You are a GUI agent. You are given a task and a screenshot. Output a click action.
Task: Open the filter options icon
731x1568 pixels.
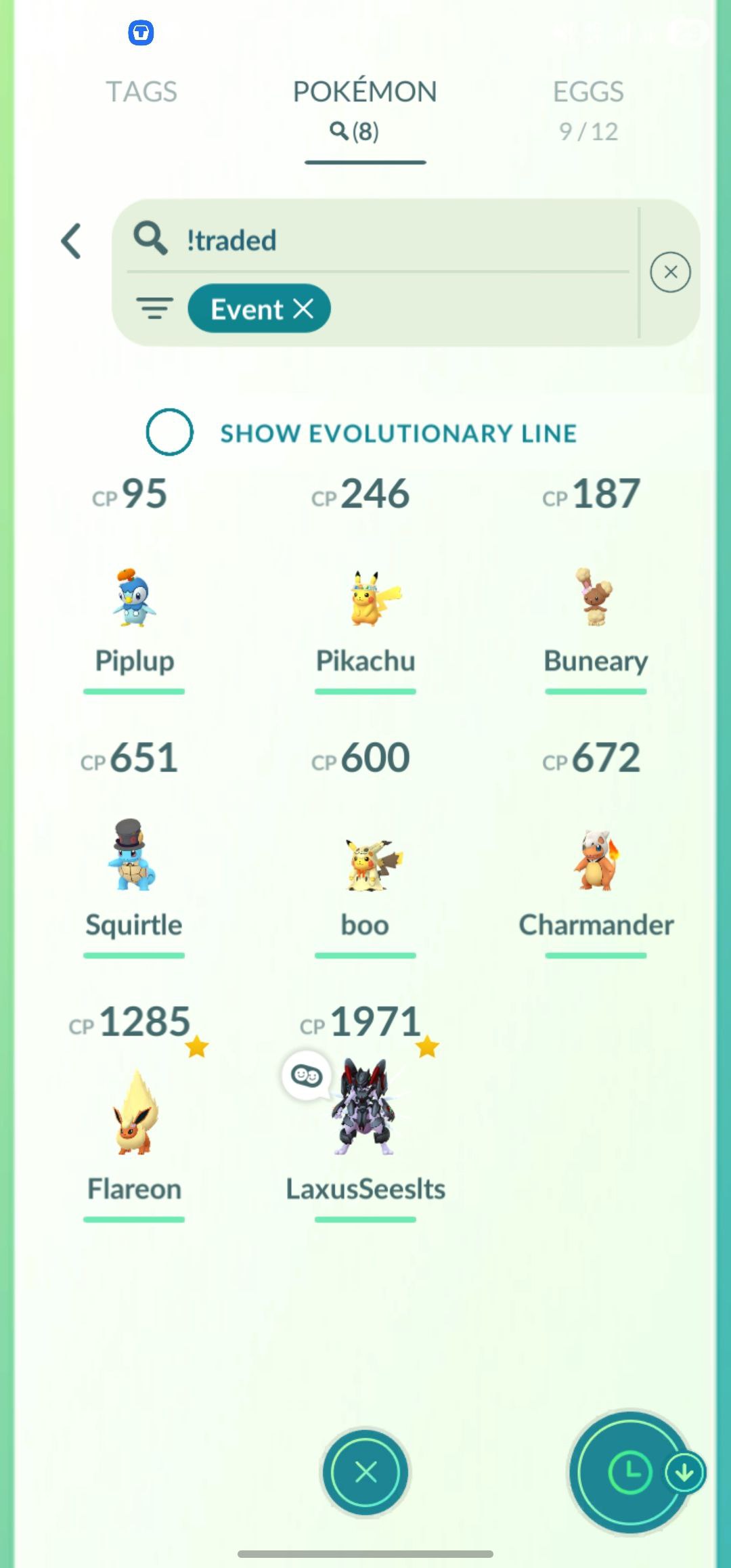pos(155,309)
